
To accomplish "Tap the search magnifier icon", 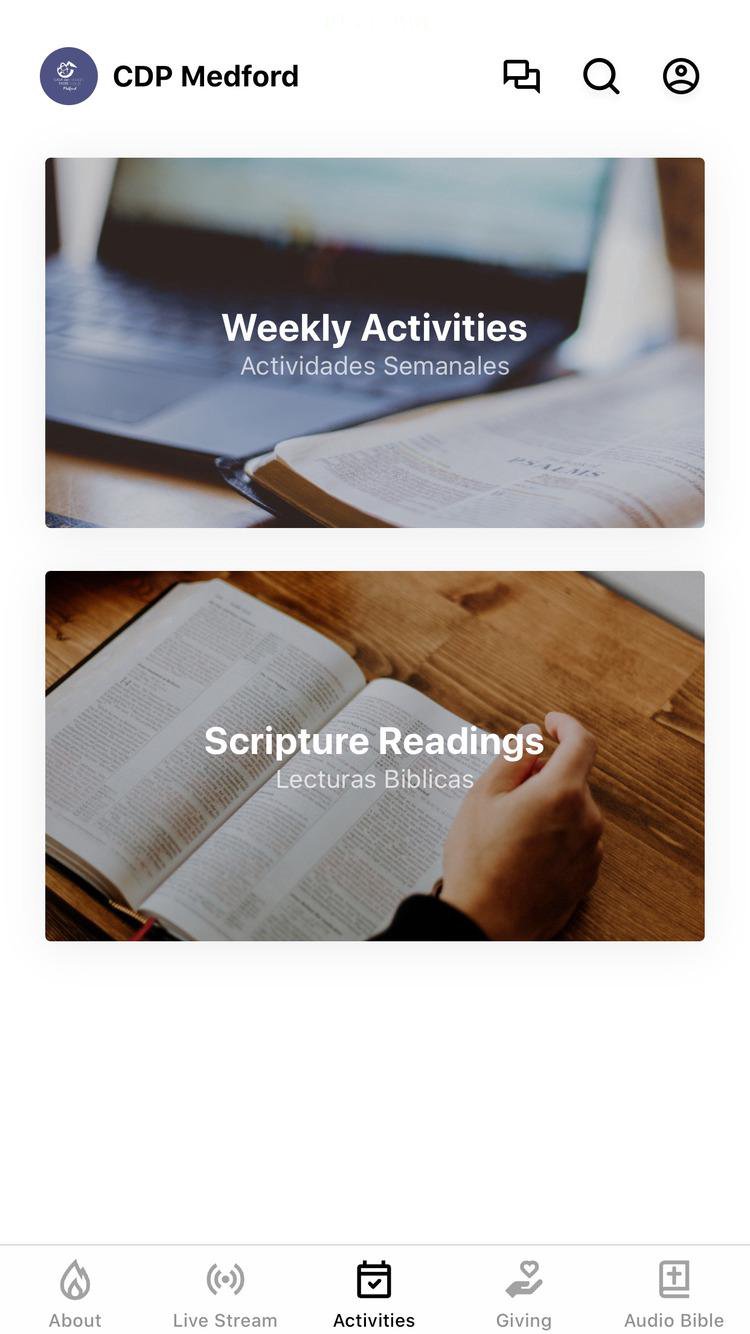I will (x=601, y=76).
